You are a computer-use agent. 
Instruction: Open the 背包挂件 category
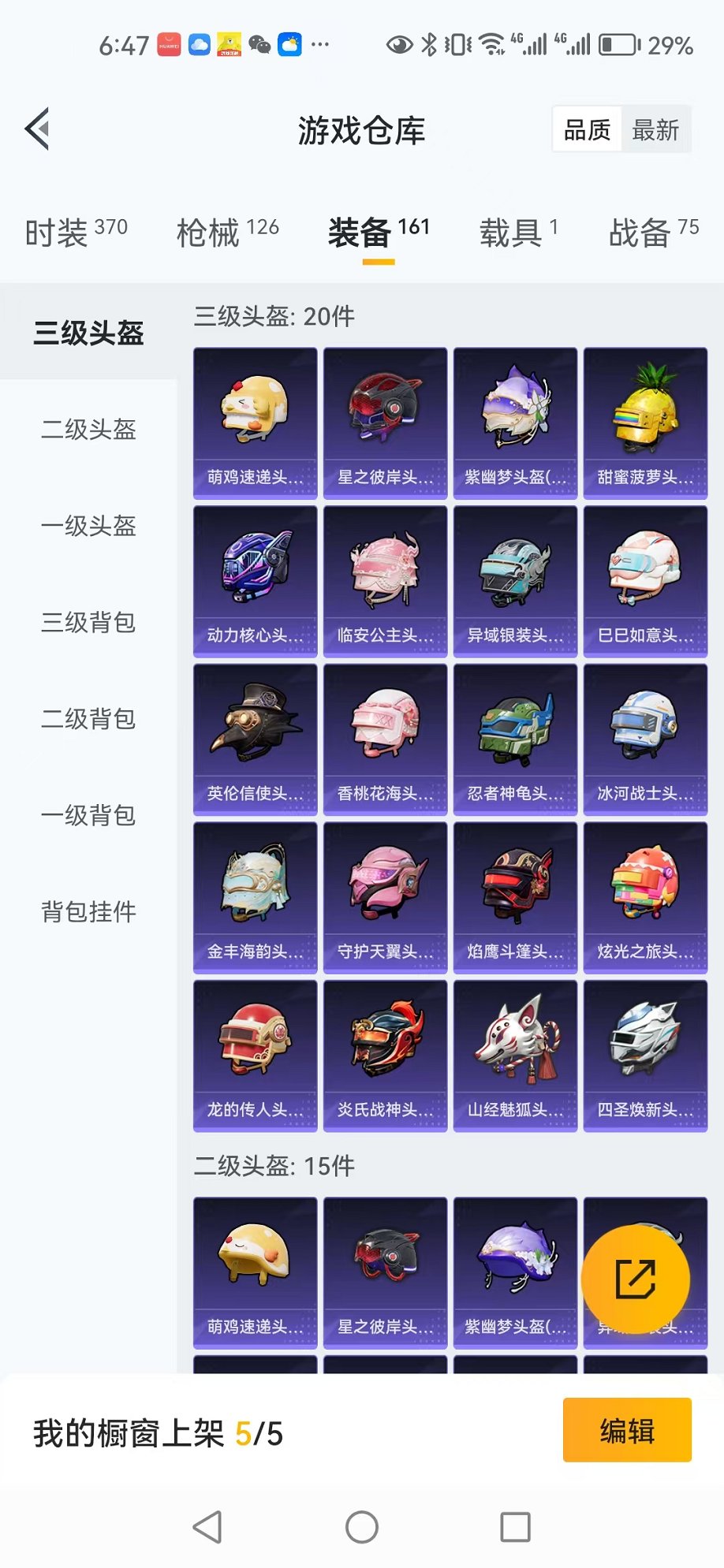click(x=88, y=912)
